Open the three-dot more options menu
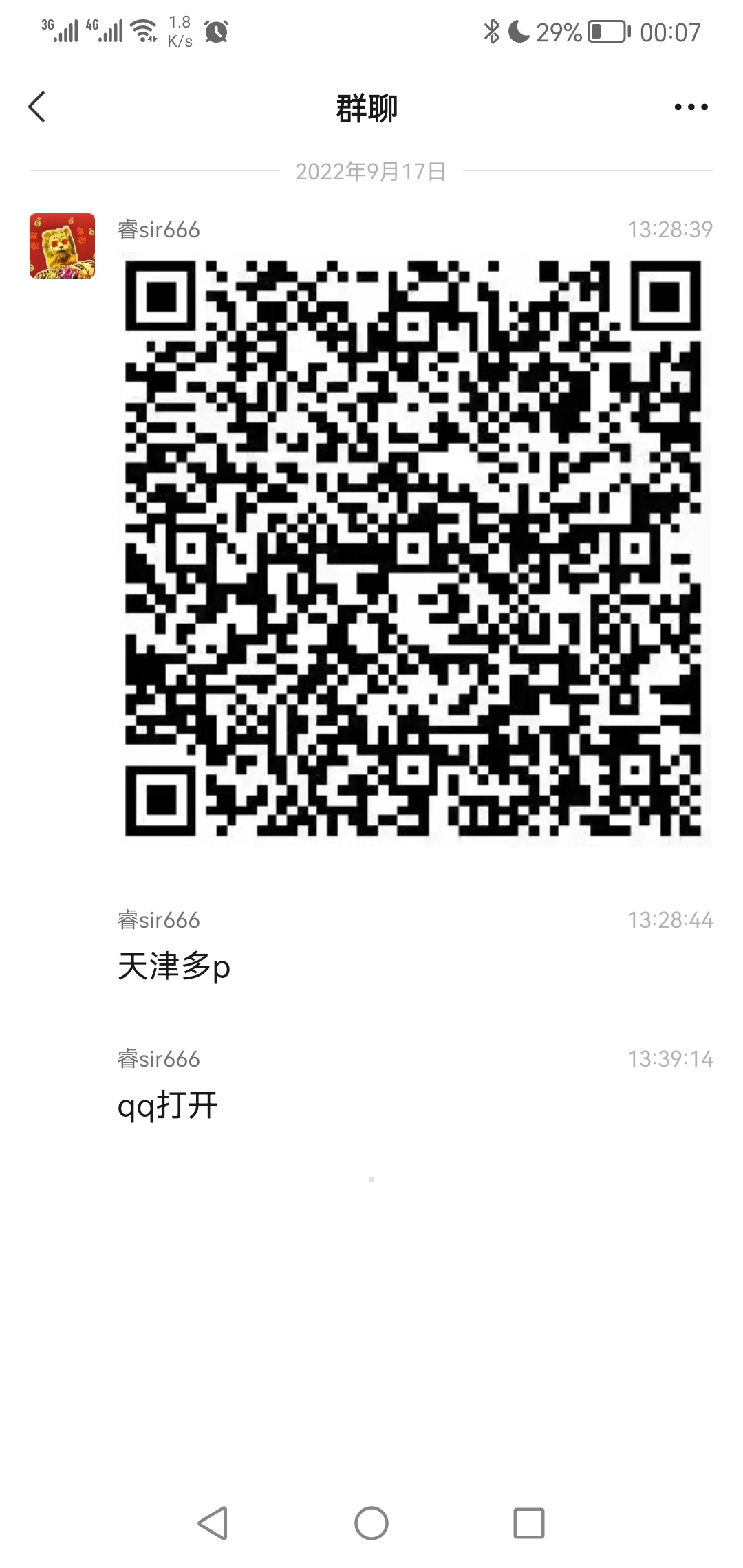Image resolution: width=743 pixels, height=1568 pixels. click(691, 107)
